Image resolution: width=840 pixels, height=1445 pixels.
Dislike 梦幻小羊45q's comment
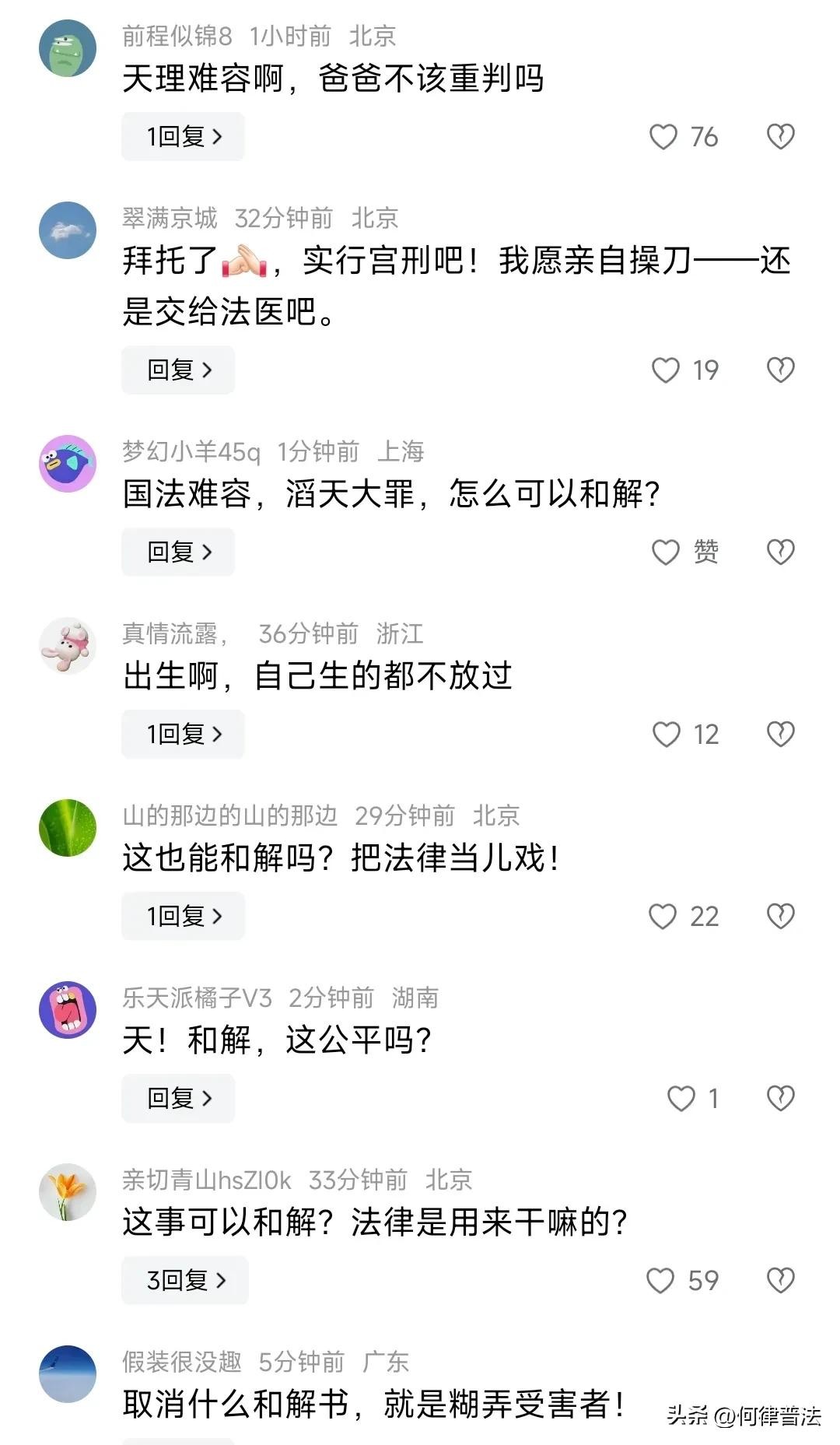[x=780, y=552]
